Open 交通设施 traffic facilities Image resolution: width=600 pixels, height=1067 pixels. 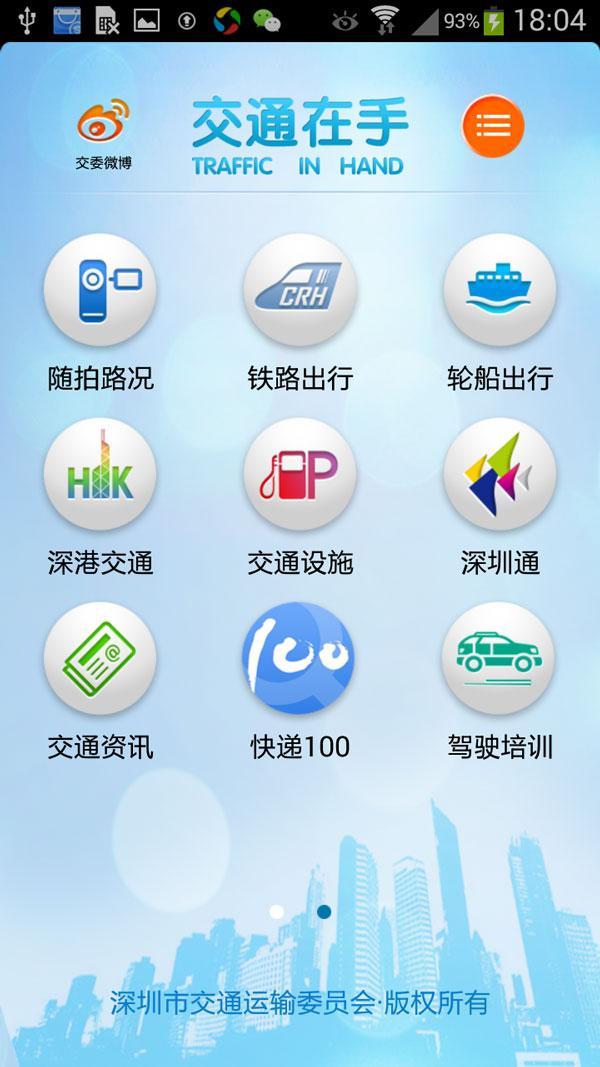point(300,474)
